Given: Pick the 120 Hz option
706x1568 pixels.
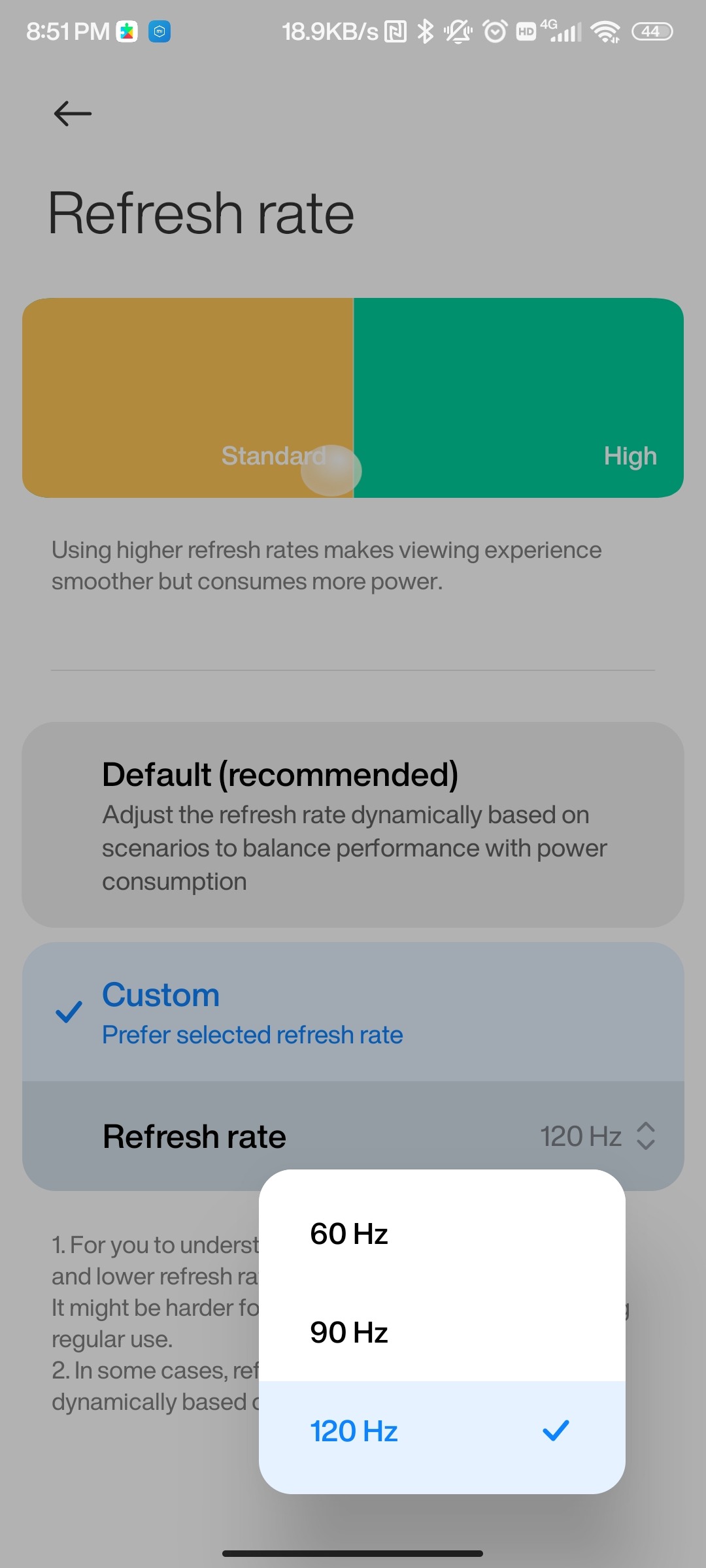Looking at the screenshot, I should pos(441,1431).
